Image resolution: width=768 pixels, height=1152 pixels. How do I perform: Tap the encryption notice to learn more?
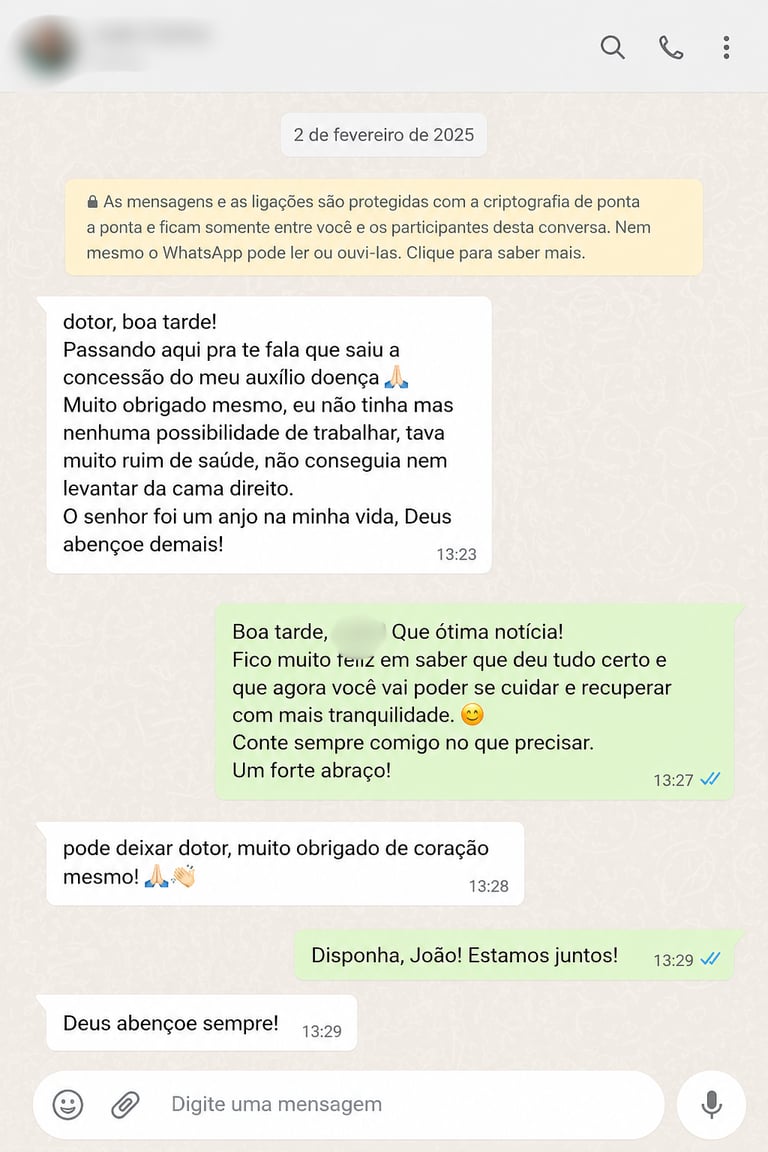pyautogui.click(x=384, y=227)
